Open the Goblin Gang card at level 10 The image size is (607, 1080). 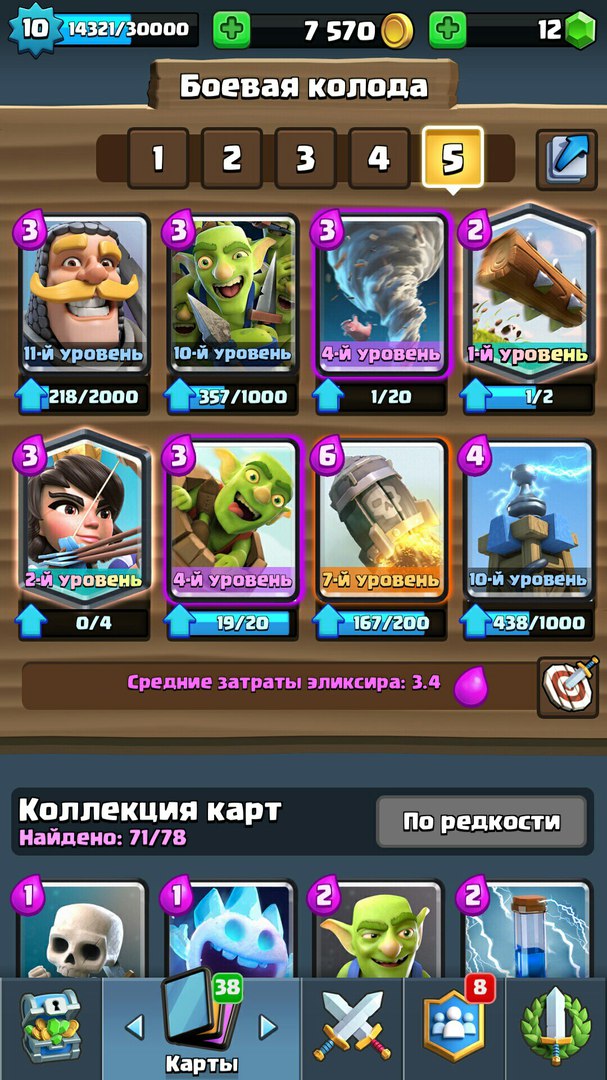tap(233, 295)
